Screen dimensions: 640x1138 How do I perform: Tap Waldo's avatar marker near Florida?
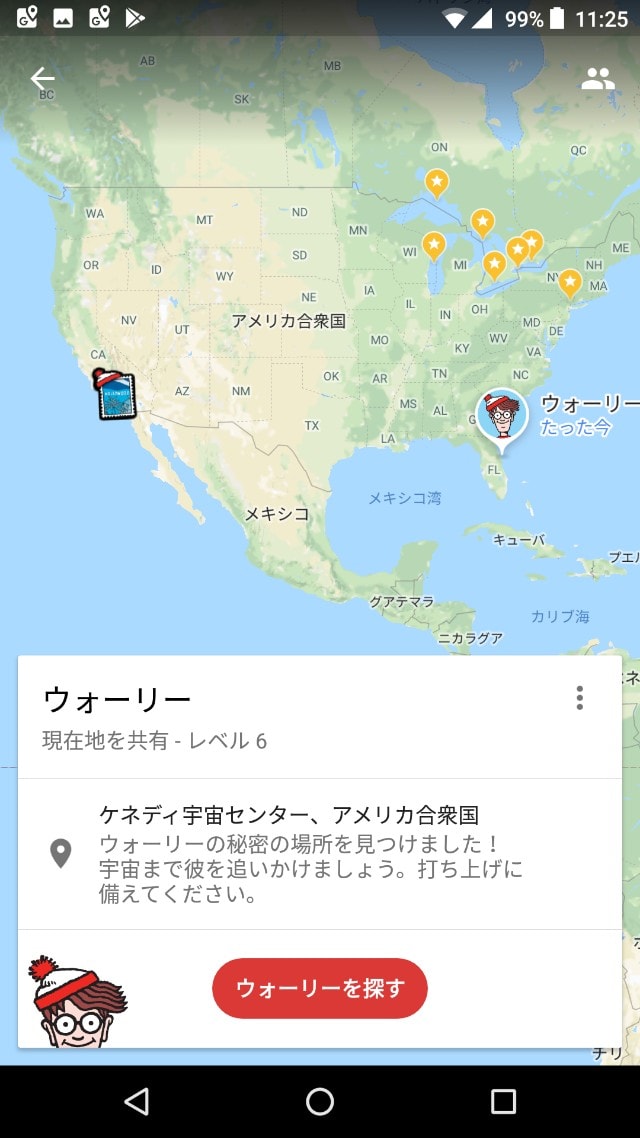coord(501,415)
